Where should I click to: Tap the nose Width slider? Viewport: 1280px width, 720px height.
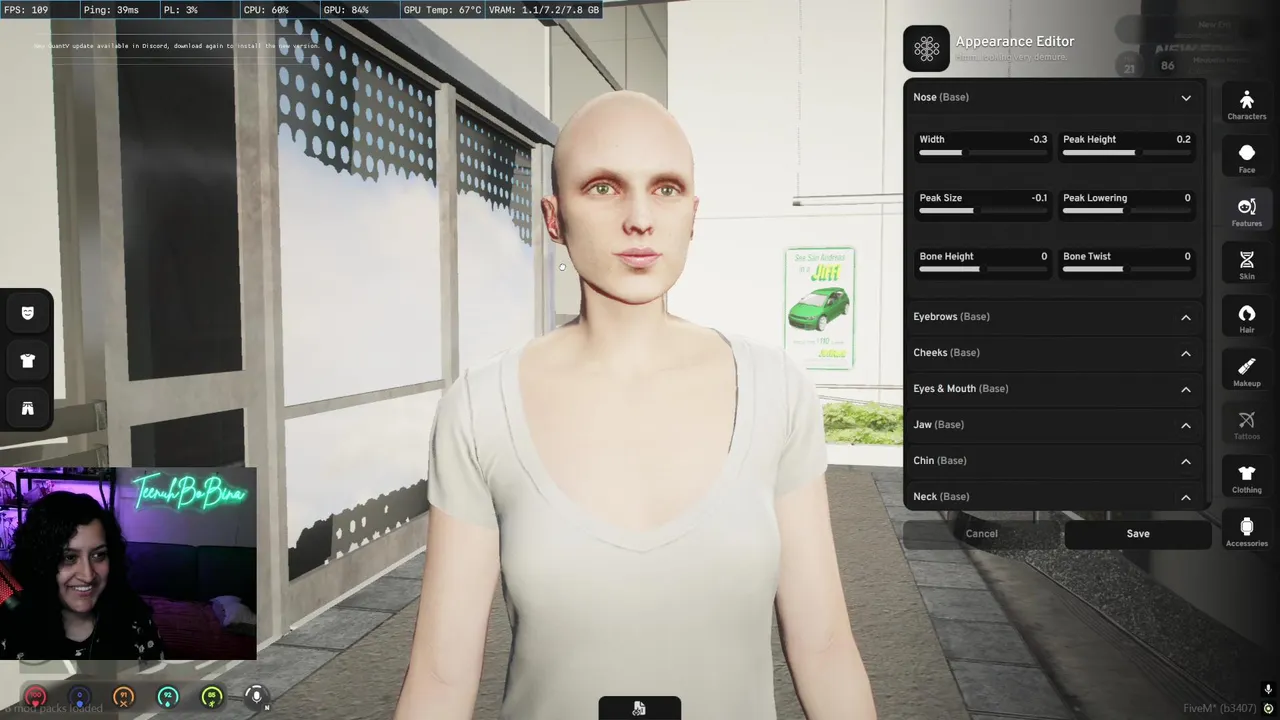982,153
